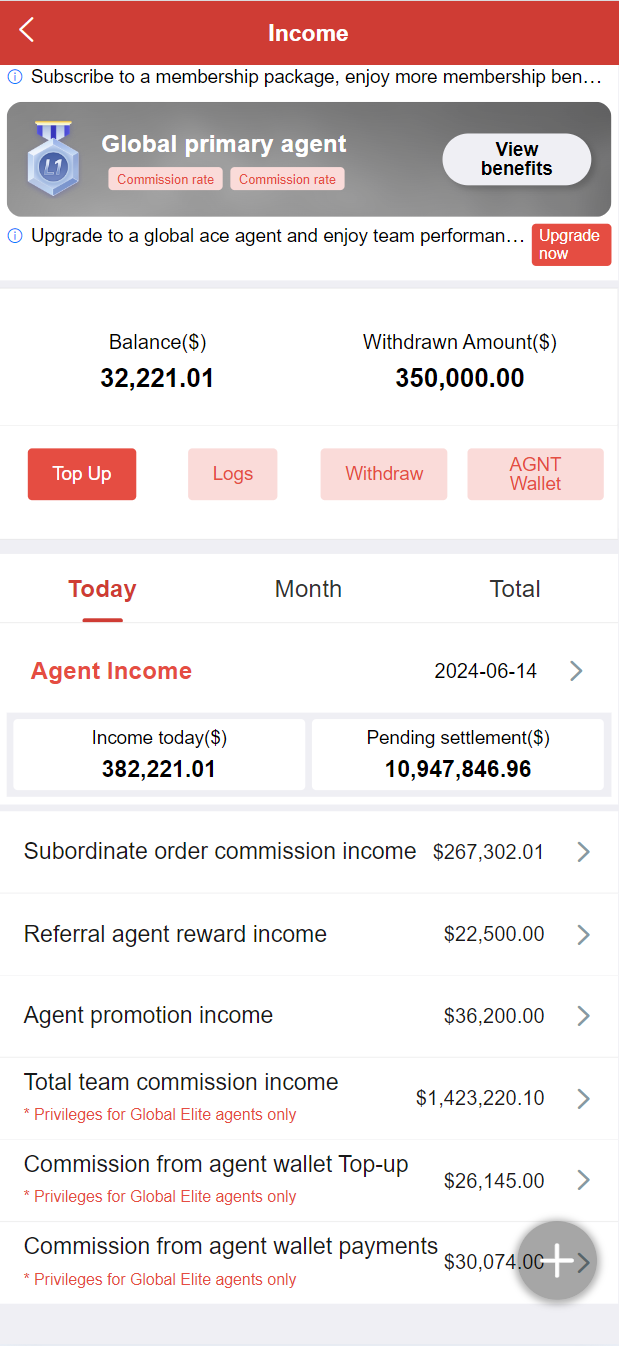Image resolution: width=619 pixels, height=1346 pixels.
Task: Tap Upgrade now
Action: pos(570,245)
